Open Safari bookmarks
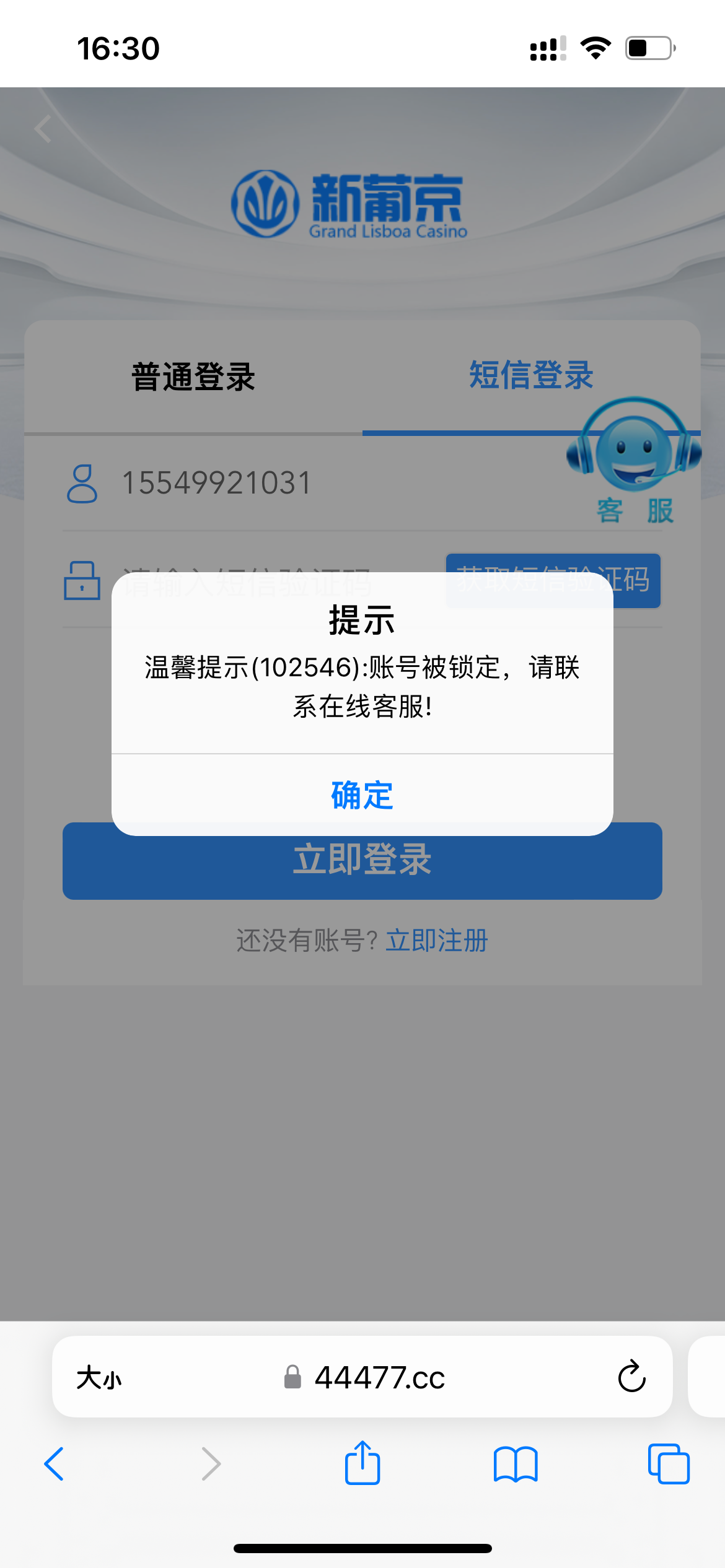This screenshot has width=725, height=1568. coord(516,1464)
